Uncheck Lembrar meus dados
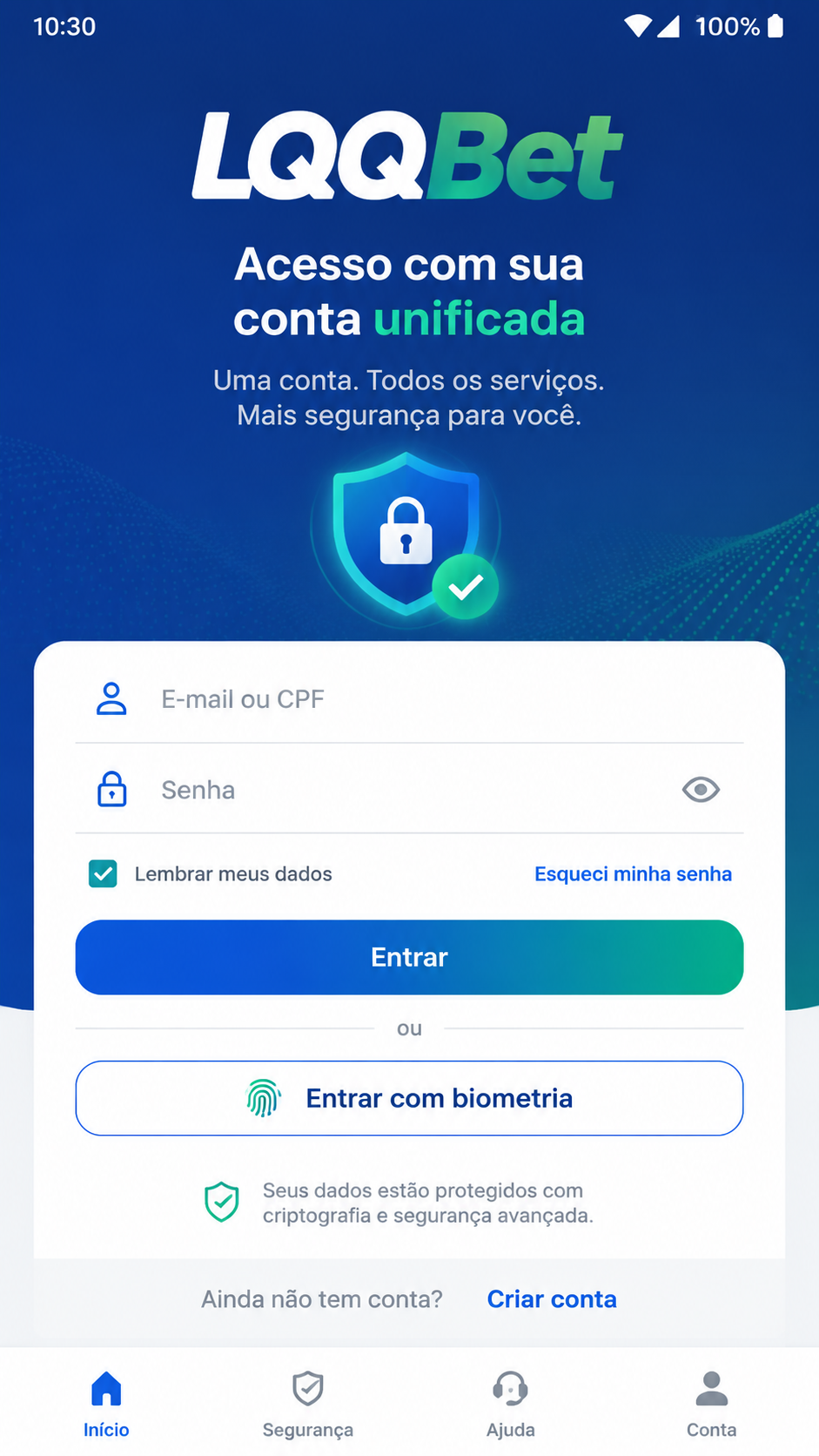 (104, 873)
